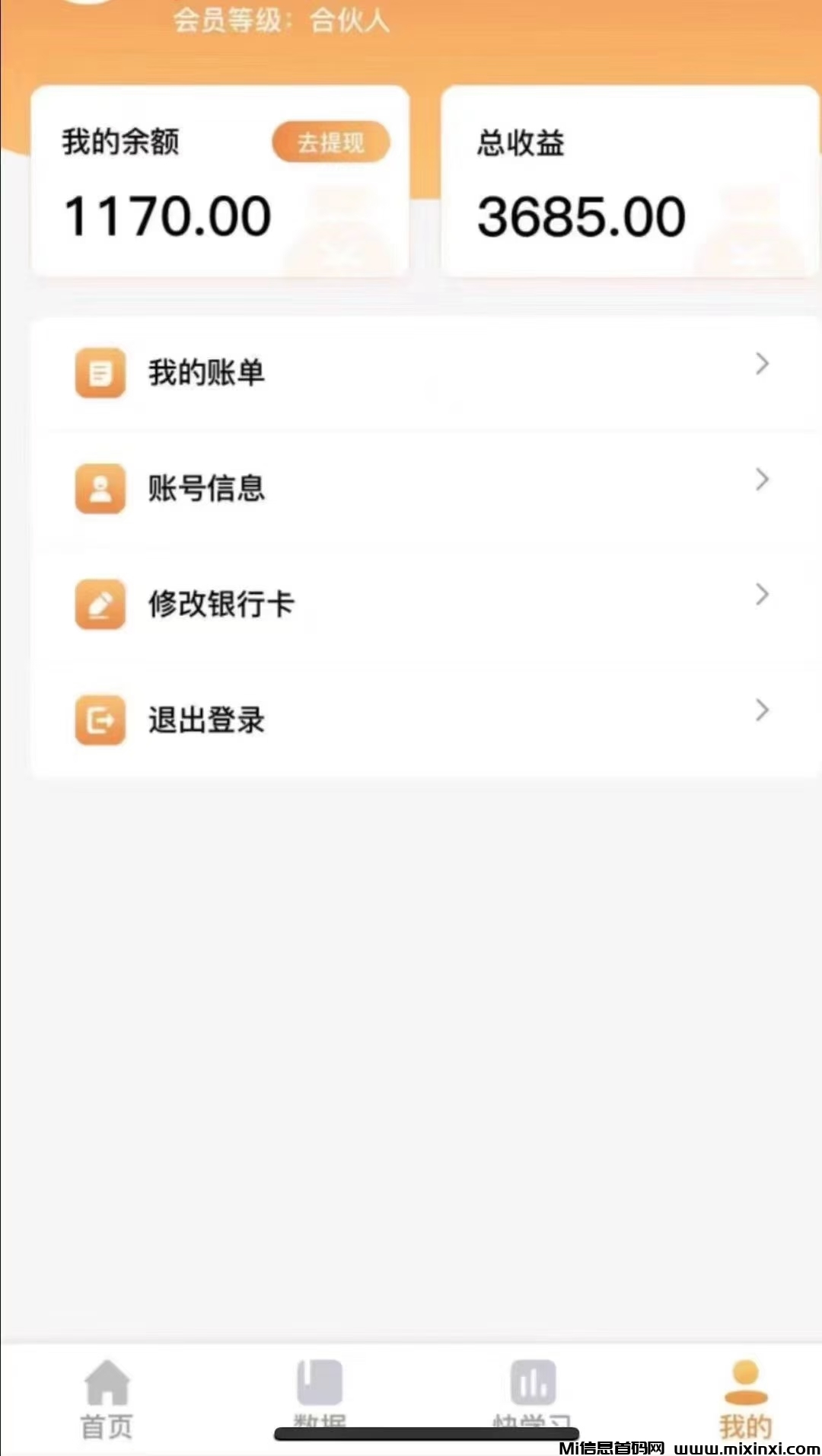The image size is (822, 1456).
Task: Click the 会员等级：合伙人 member level text
Action: pos(282,20)
